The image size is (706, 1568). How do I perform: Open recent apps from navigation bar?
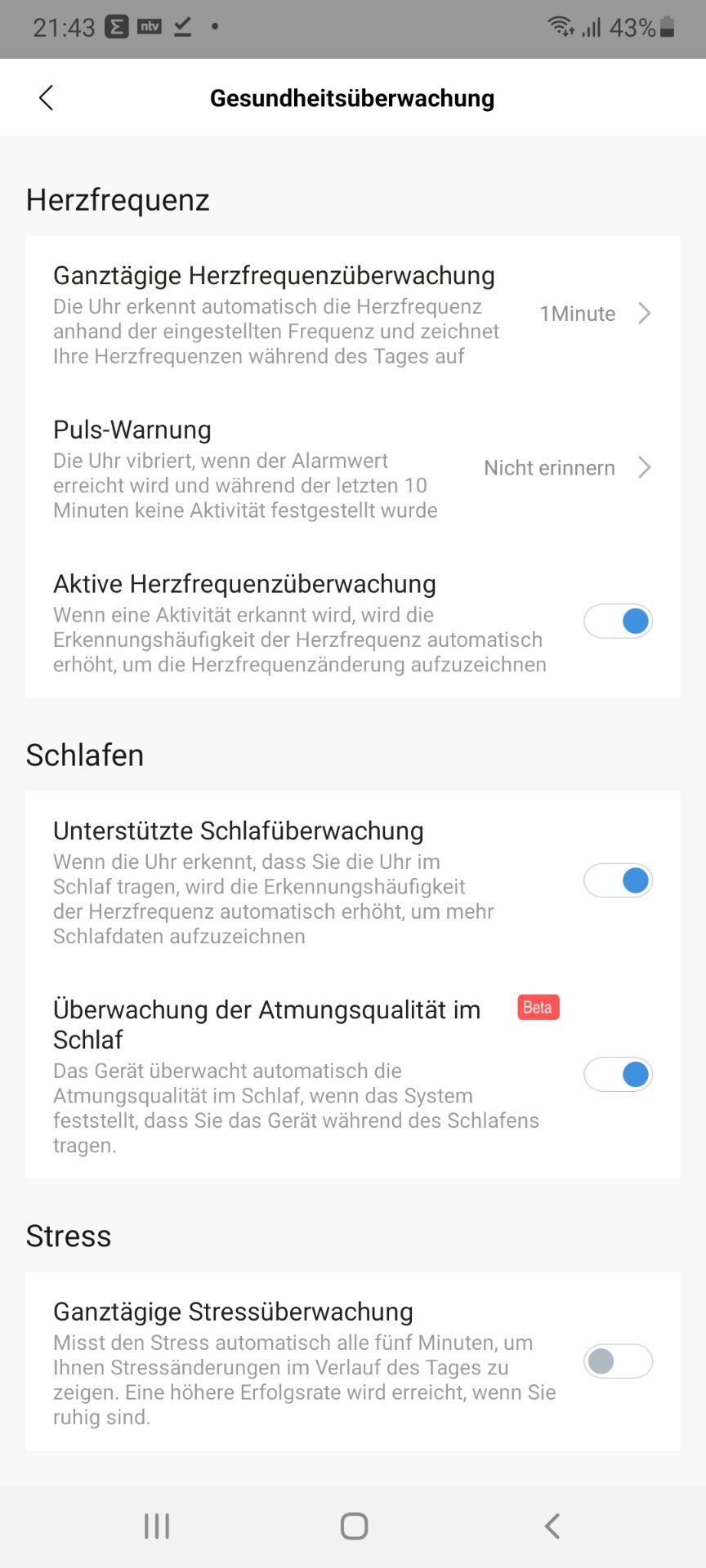pyautogui.click(x=157, y=1526)
